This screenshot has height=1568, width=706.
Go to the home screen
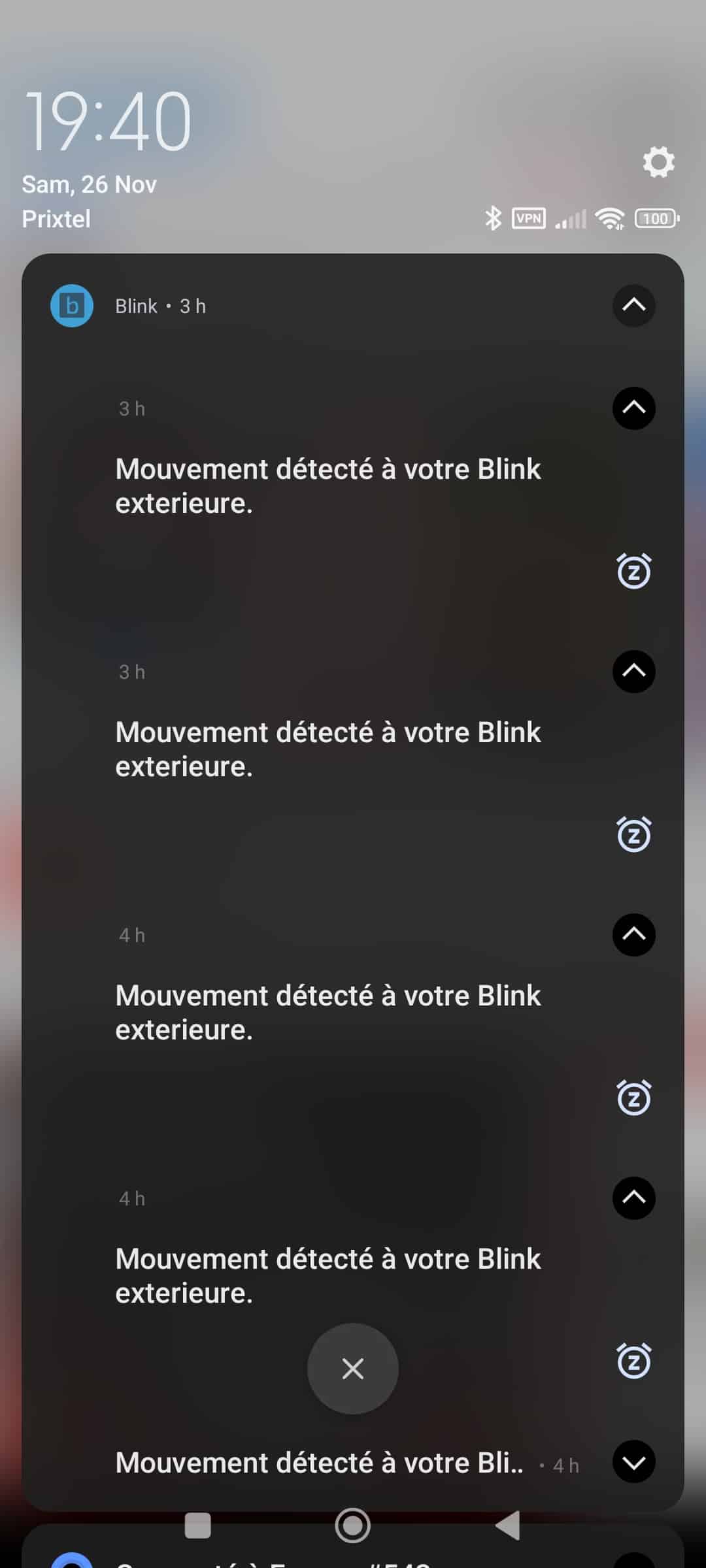click(x=353, y=1526)
